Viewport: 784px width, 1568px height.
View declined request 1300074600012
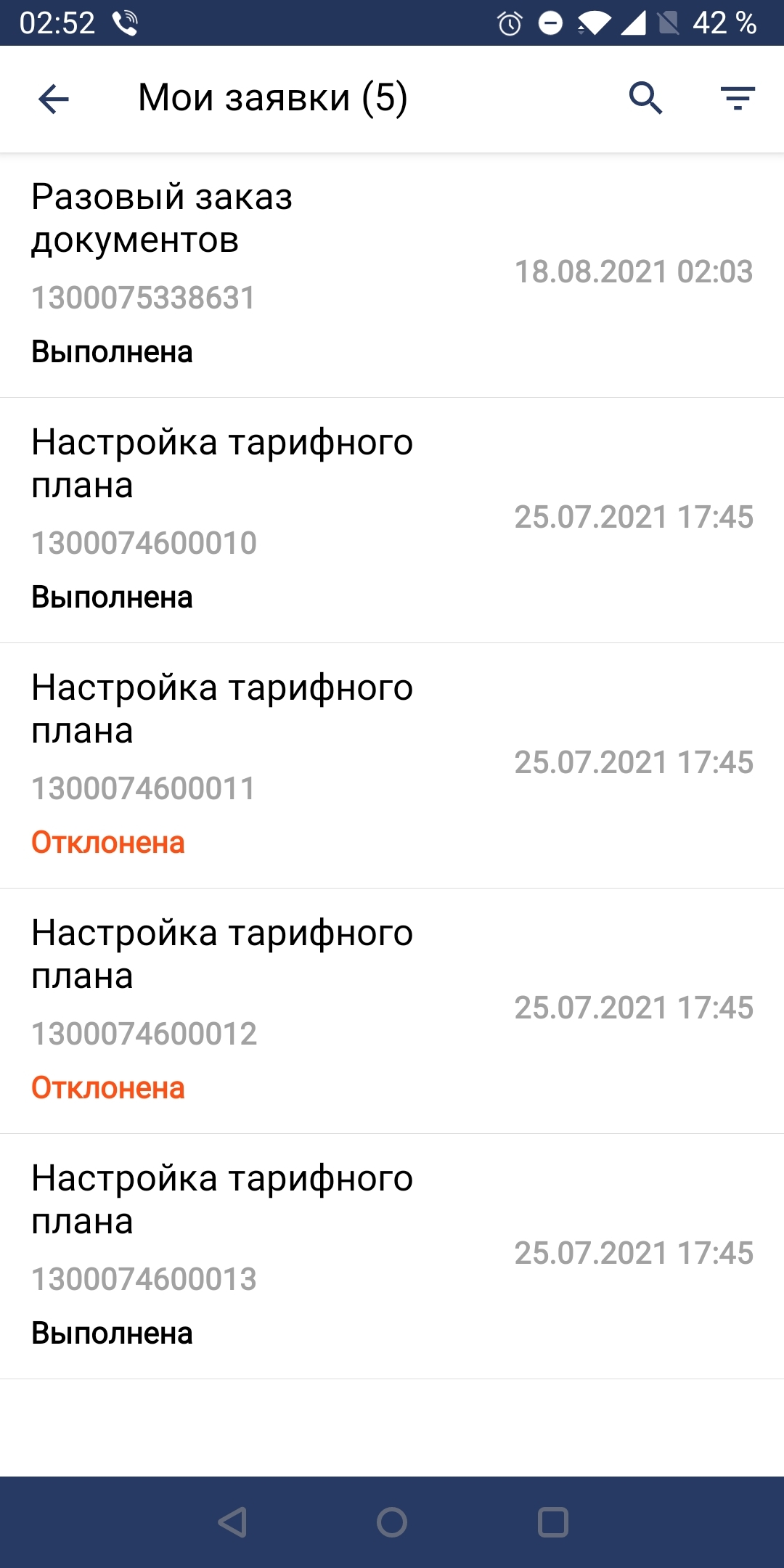[x=392, y=1010]
